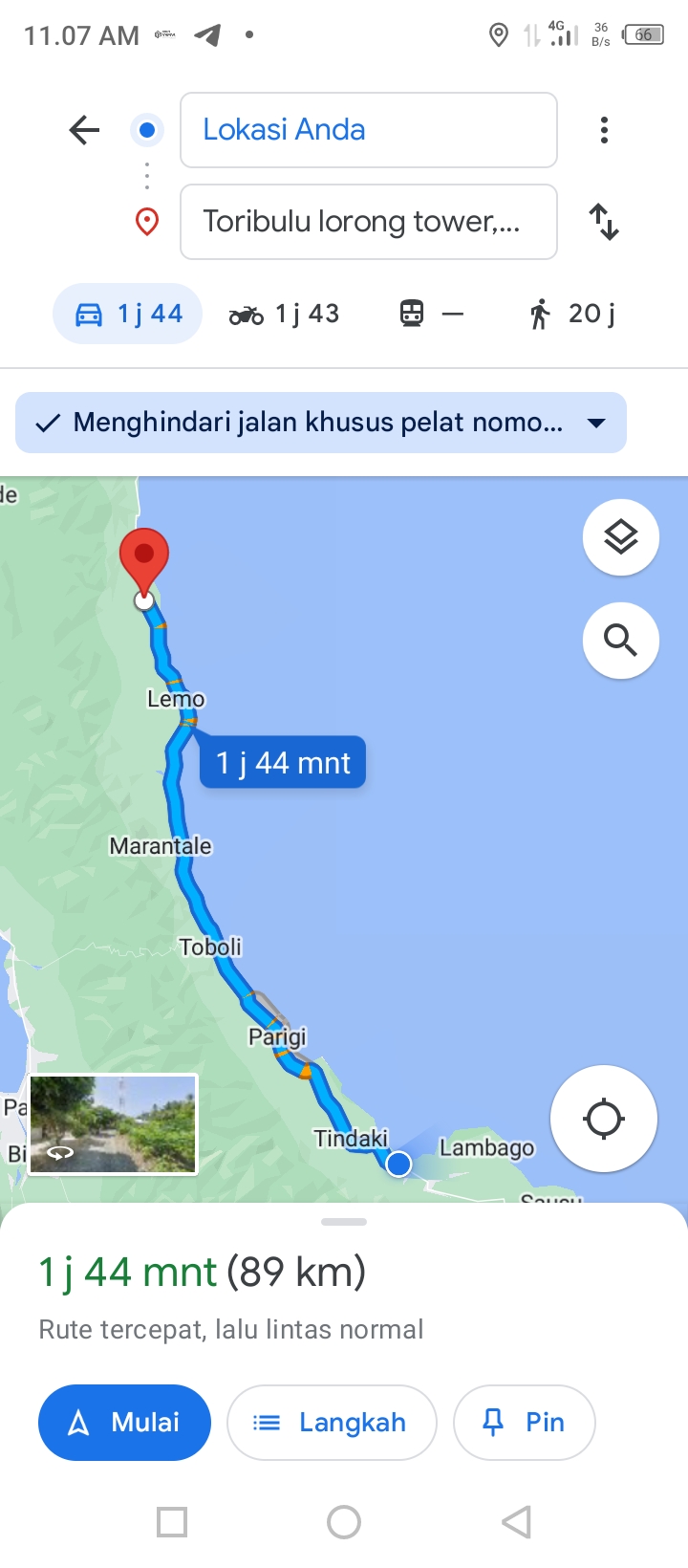Search along the route with the magnifier
Viewport: 688px width, 1568px height.
(621, 640)
